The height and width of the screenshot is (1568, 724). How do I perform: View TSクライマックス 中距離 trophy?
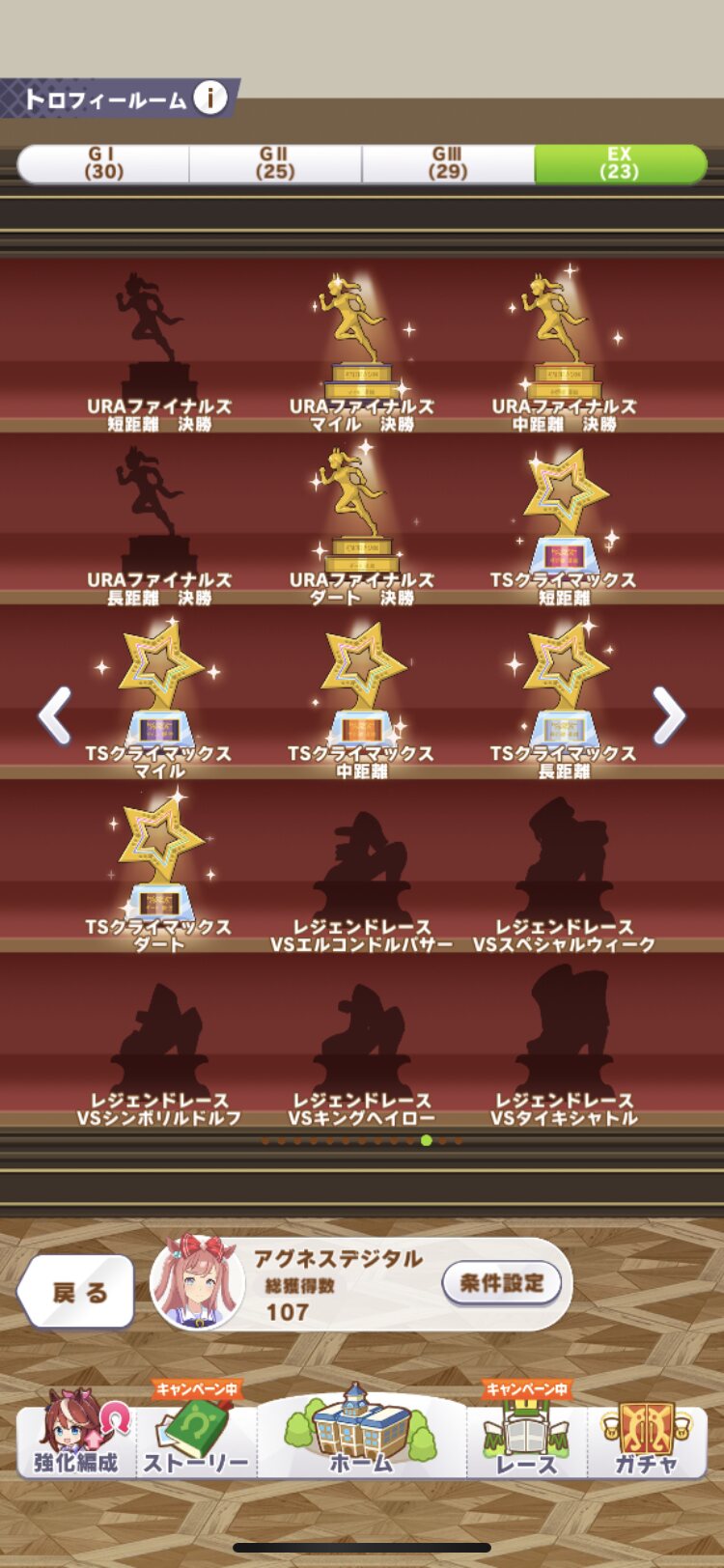pos(362,697)
